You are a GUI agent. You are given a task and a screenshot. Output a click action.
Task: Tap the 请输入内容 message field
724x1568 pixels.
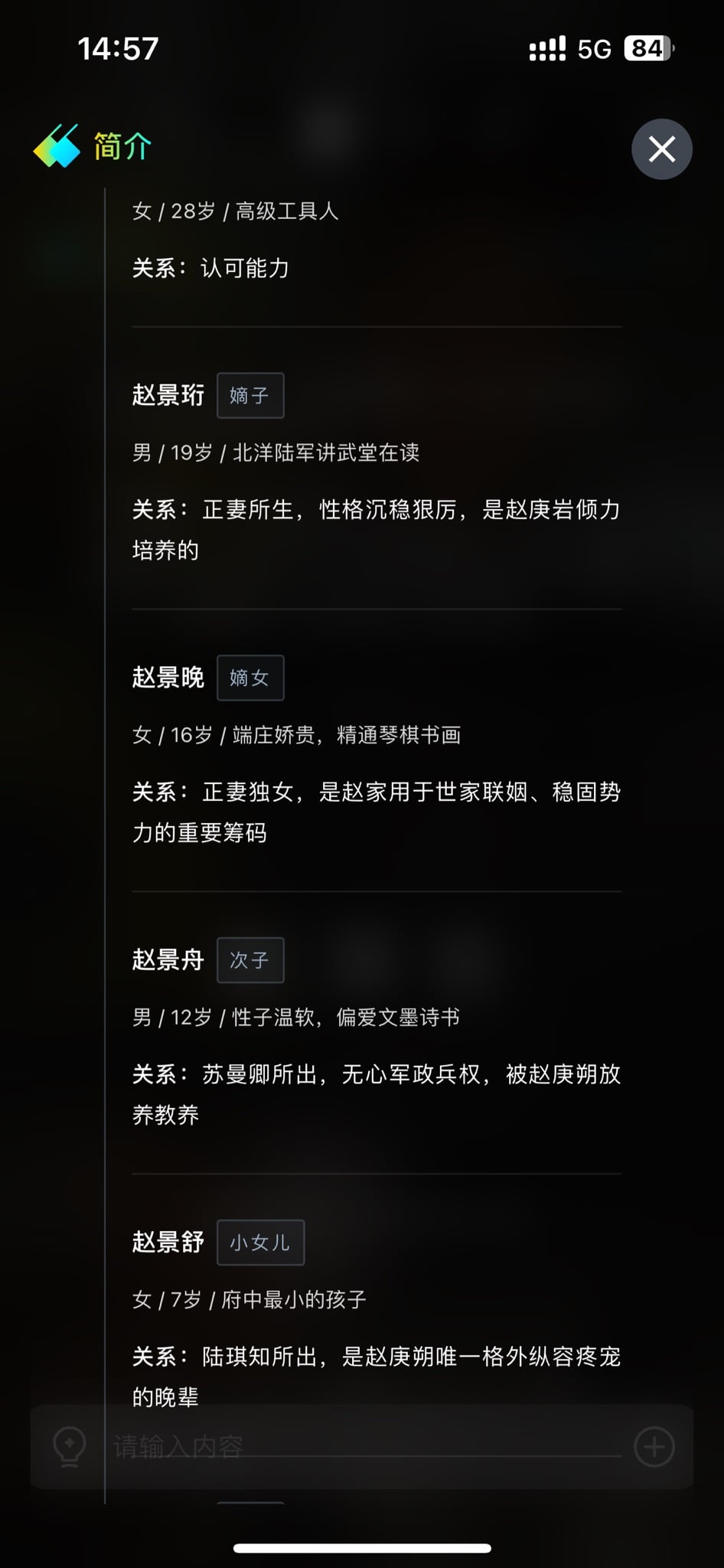(366, 1446)
